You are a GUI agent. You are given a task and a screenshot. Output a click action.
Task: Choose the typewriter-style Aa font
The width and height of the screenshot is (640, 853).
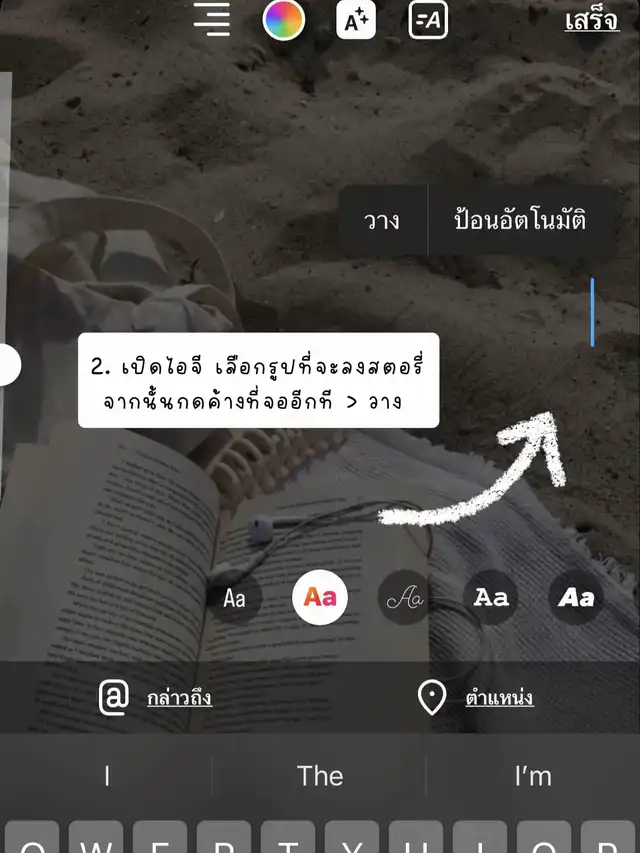point(491,598)
